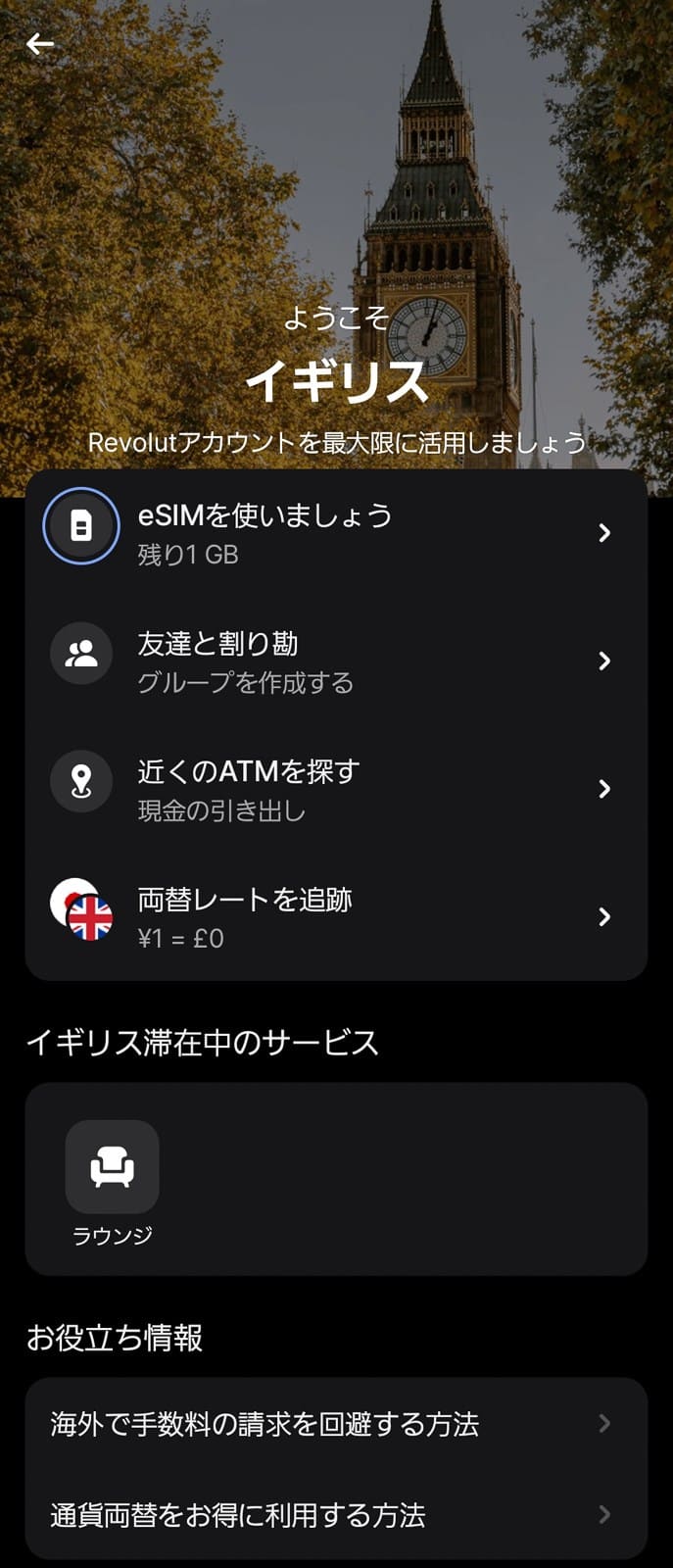Select 近くのATMを探す
Screen dimensions: 673x1568
(x=335, y=789)
